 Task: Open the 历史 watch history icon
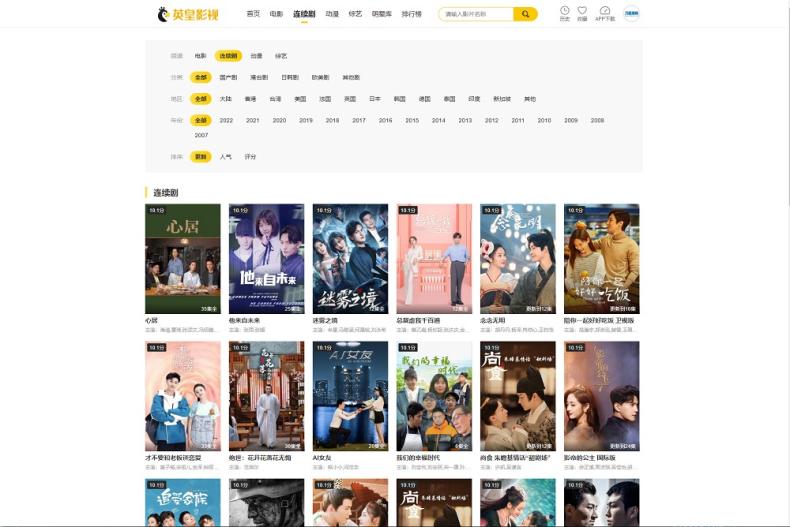565,13
